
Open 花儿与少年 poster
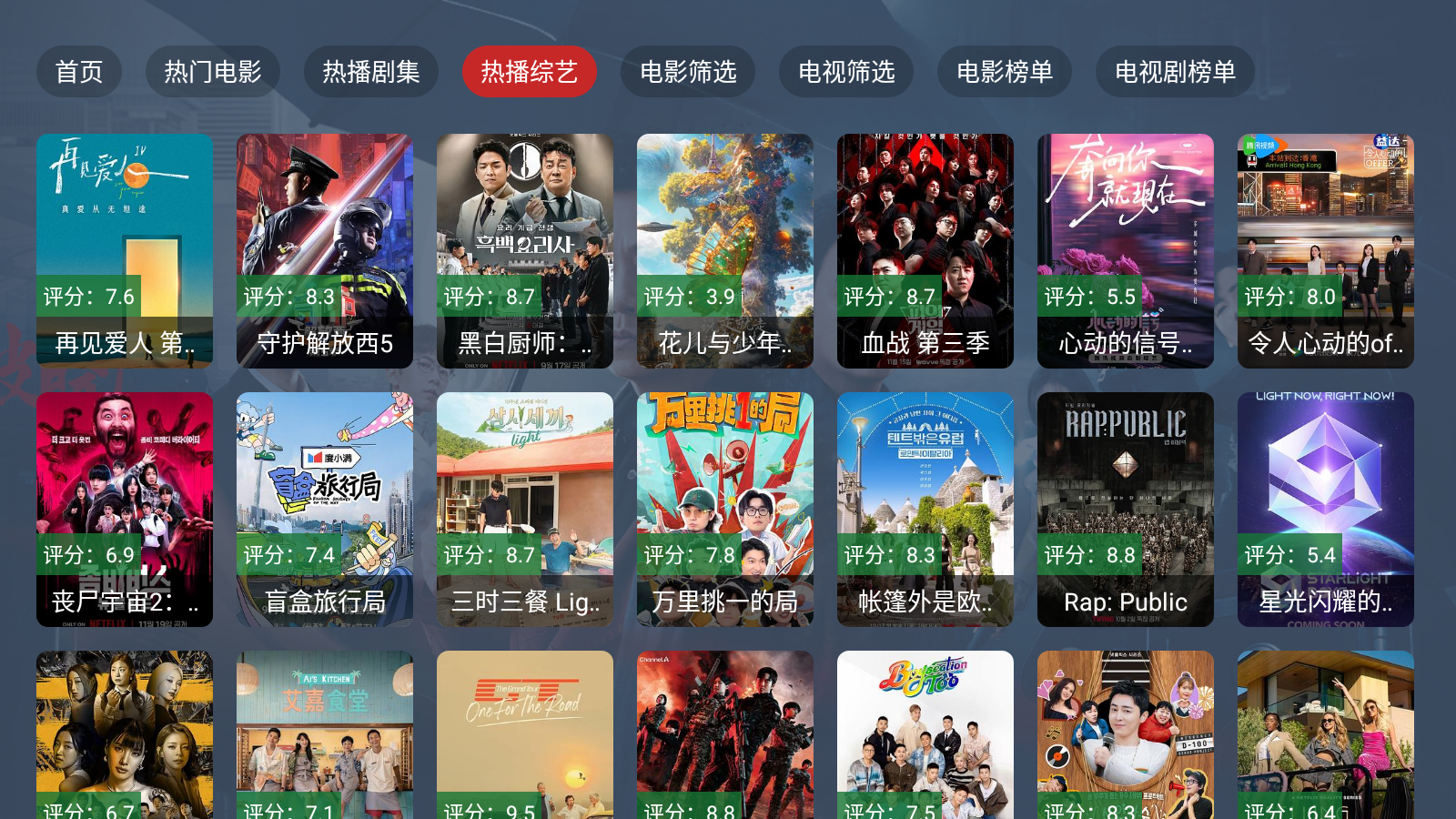click(x=725, y=250)
